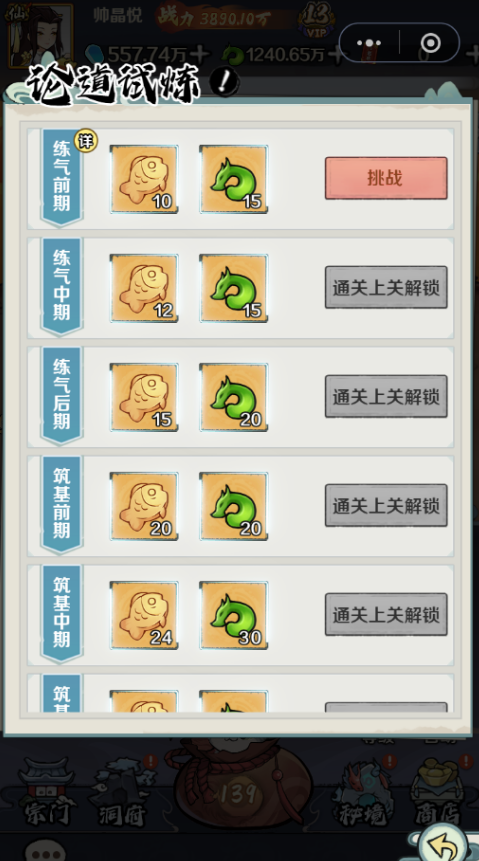Tap the 通关上关解锁 button for 练气中期

tap(386, 287)
